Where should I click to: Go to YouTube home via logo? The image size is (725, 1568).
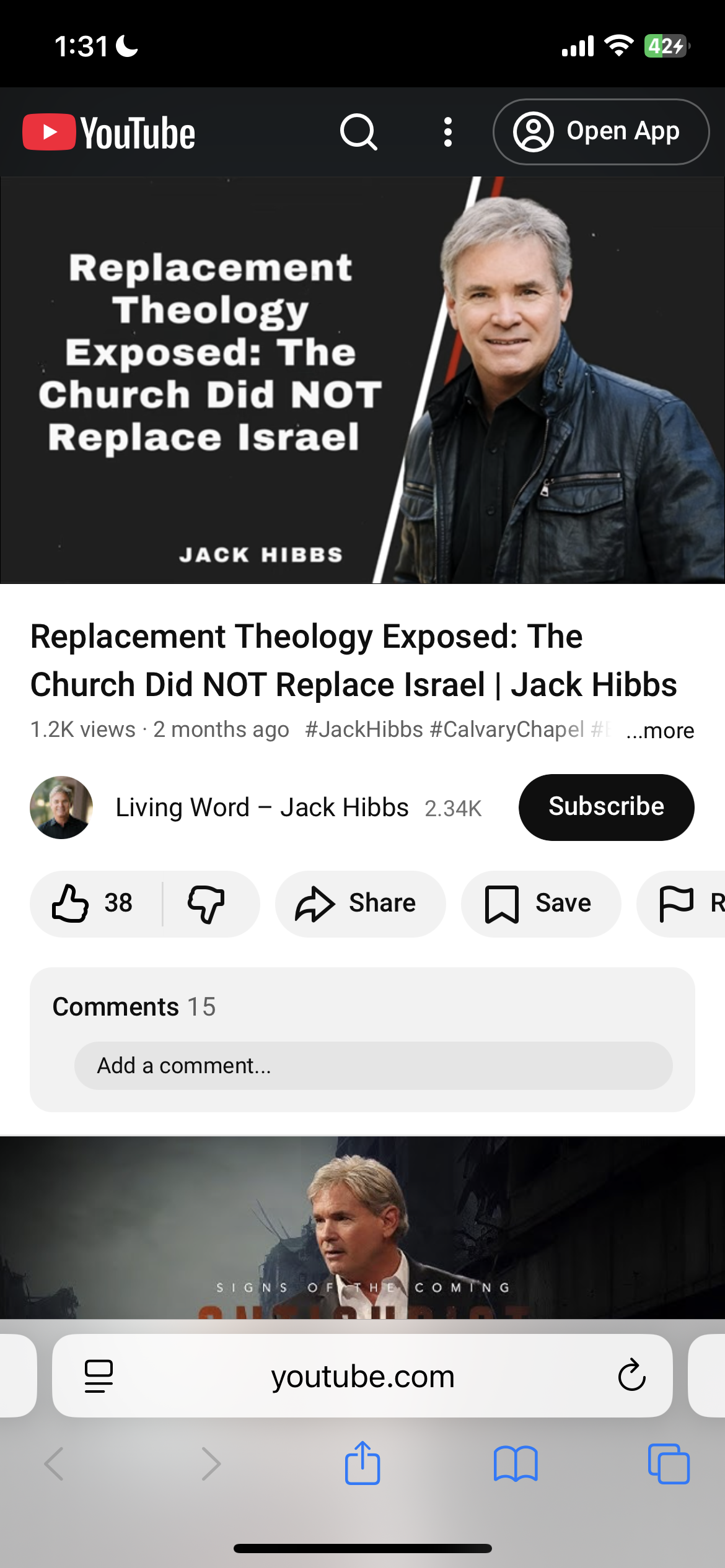coord(109,132)
